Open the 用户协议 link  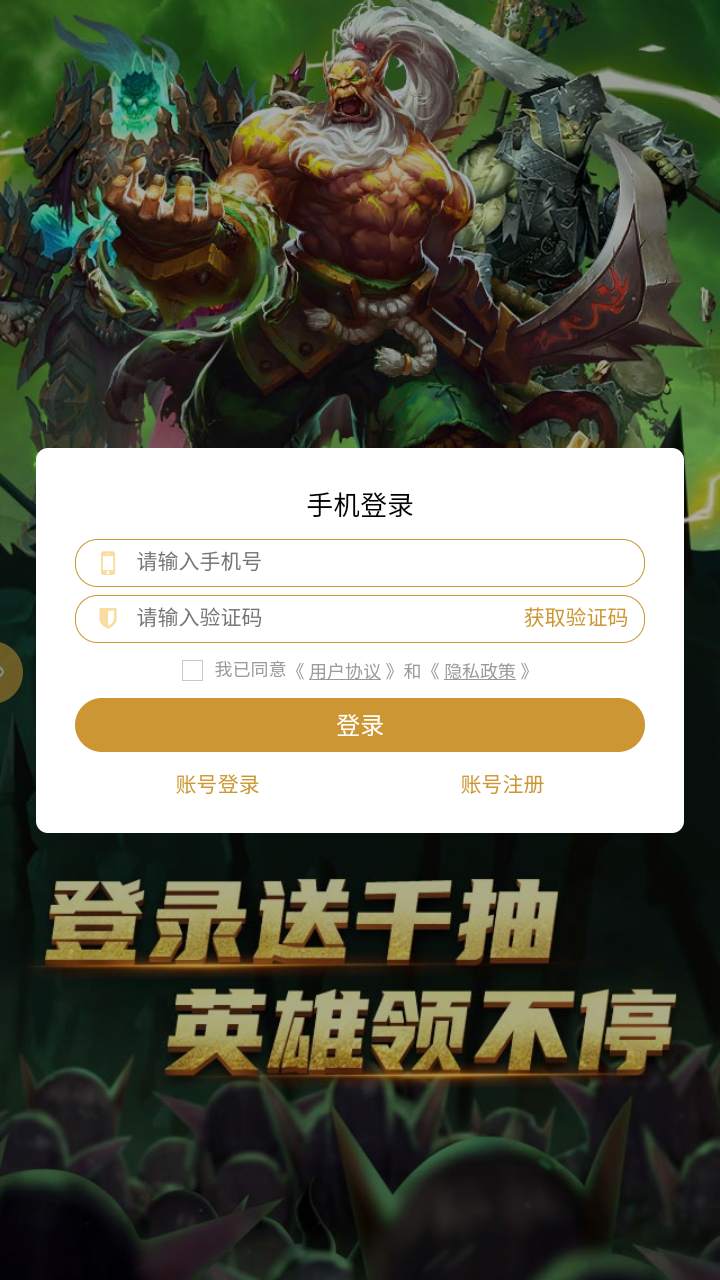point(344,672)
